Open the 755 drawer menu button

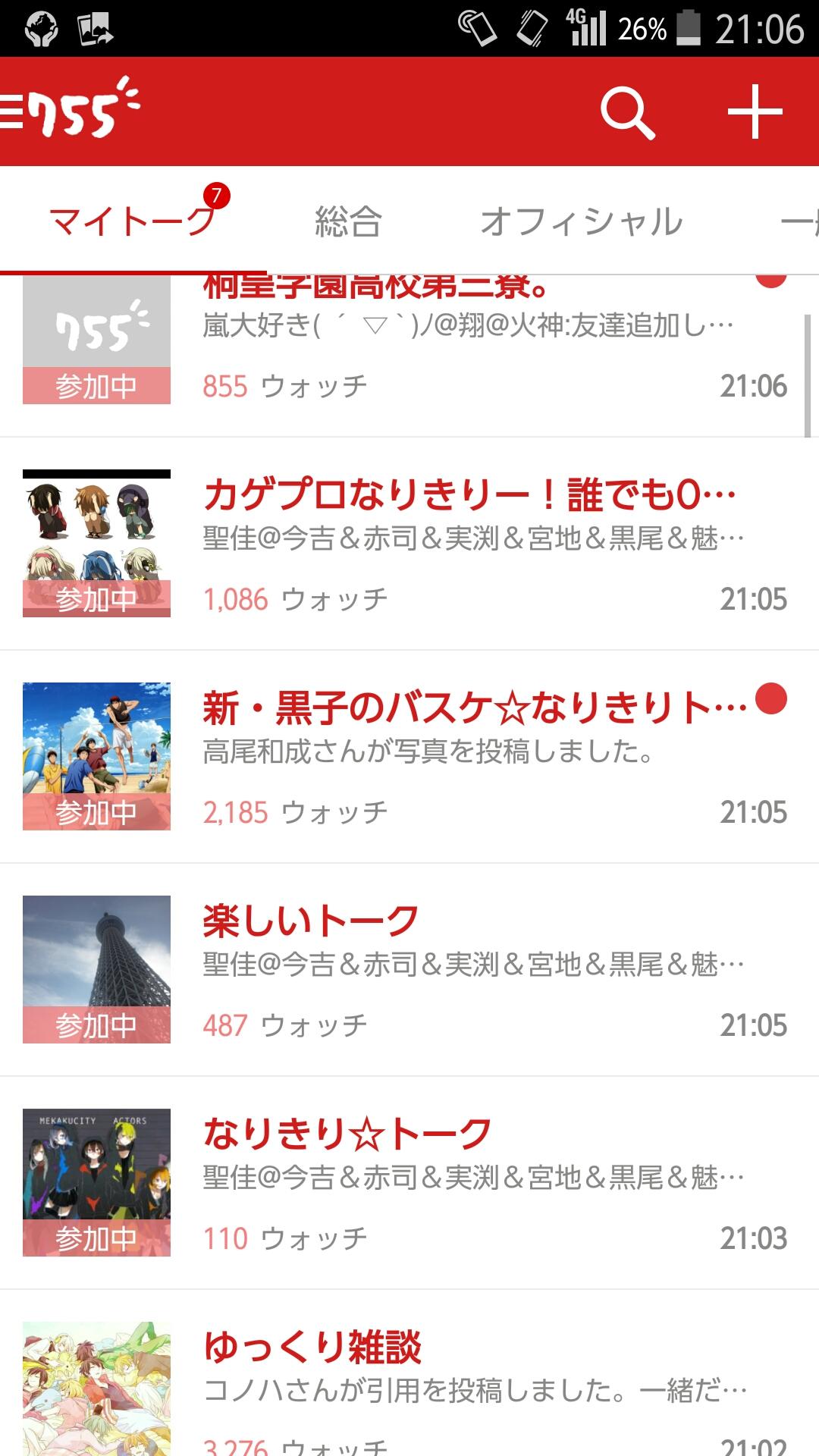68,111
